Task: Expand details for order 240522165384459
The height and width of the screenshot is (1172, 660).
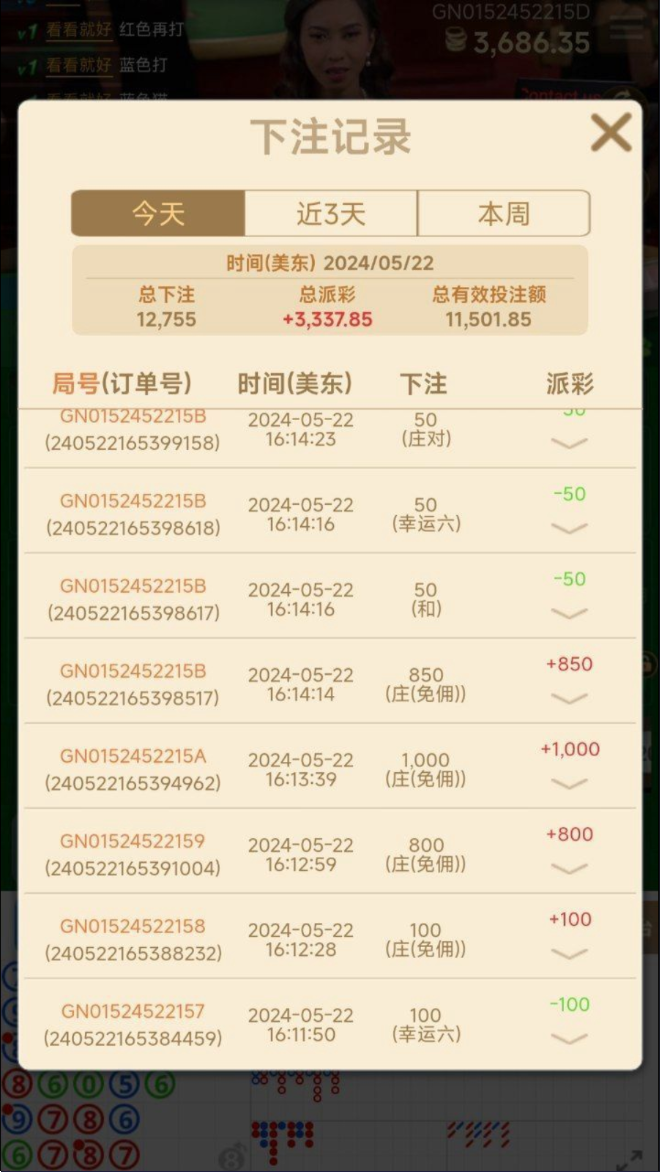Action: (x=569, y=1038)
